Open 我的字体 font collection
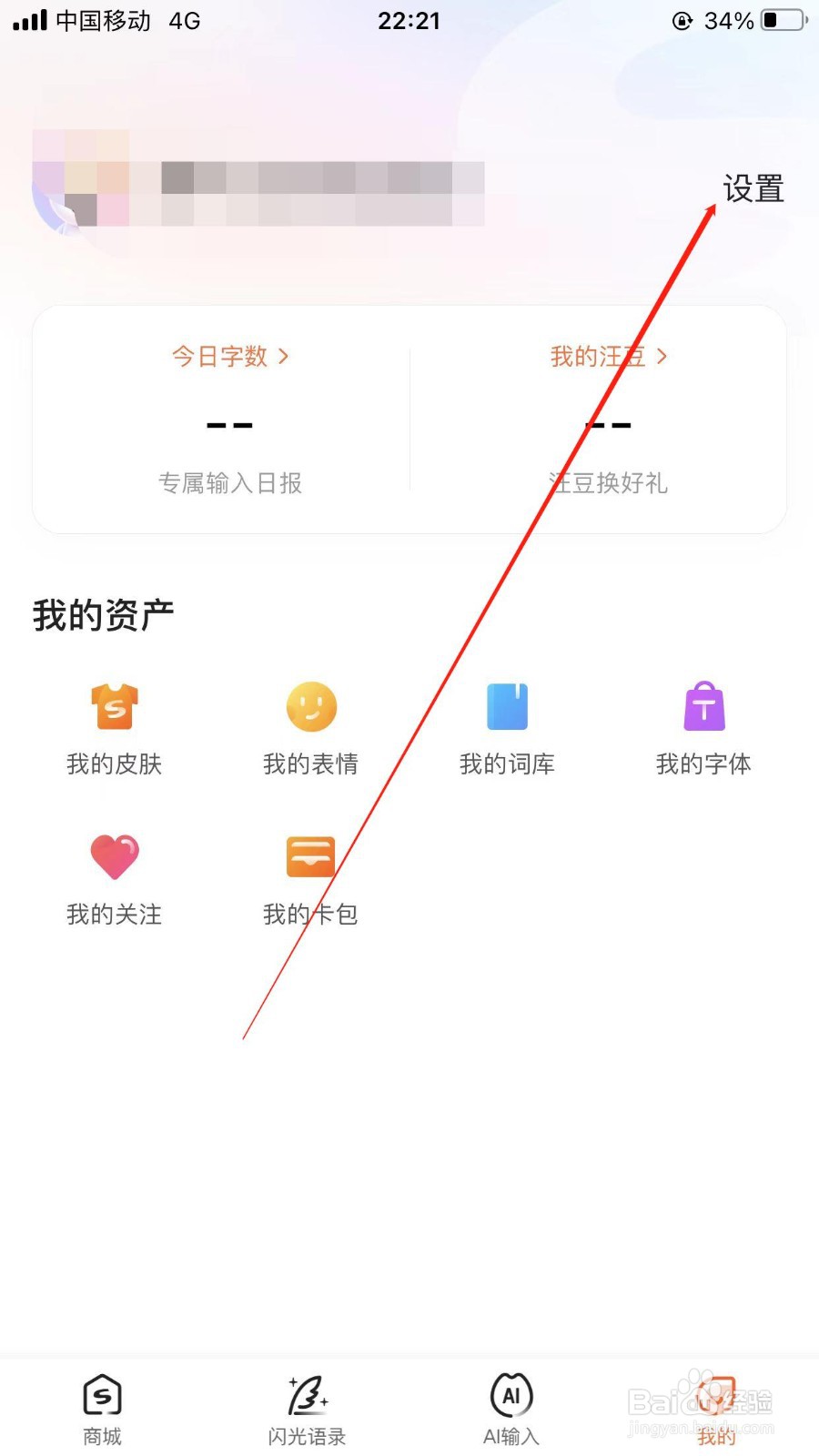 pos(703,728)
